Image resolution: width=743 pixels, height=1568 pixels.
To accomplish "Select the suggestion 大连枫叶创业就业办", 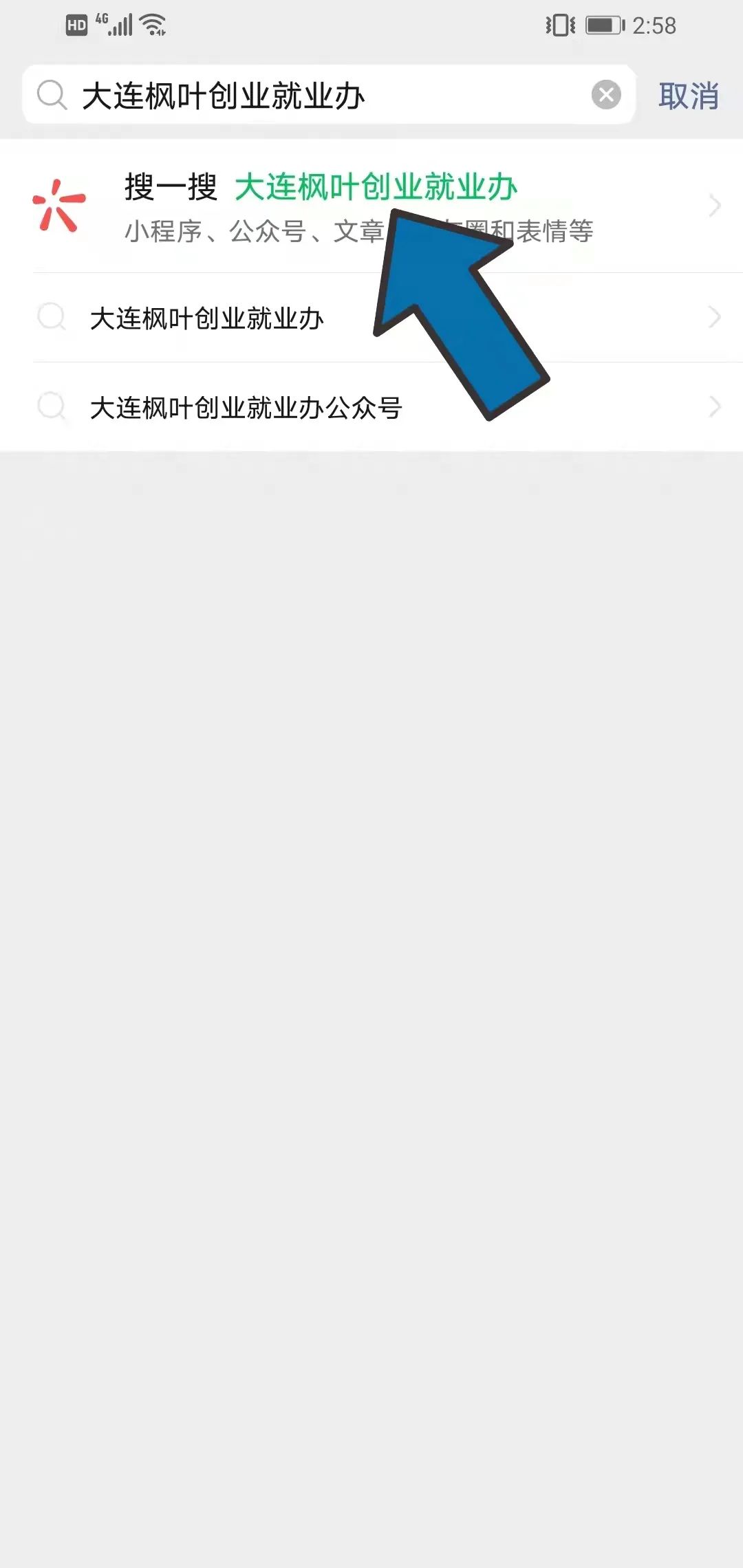I will point(206,318).
